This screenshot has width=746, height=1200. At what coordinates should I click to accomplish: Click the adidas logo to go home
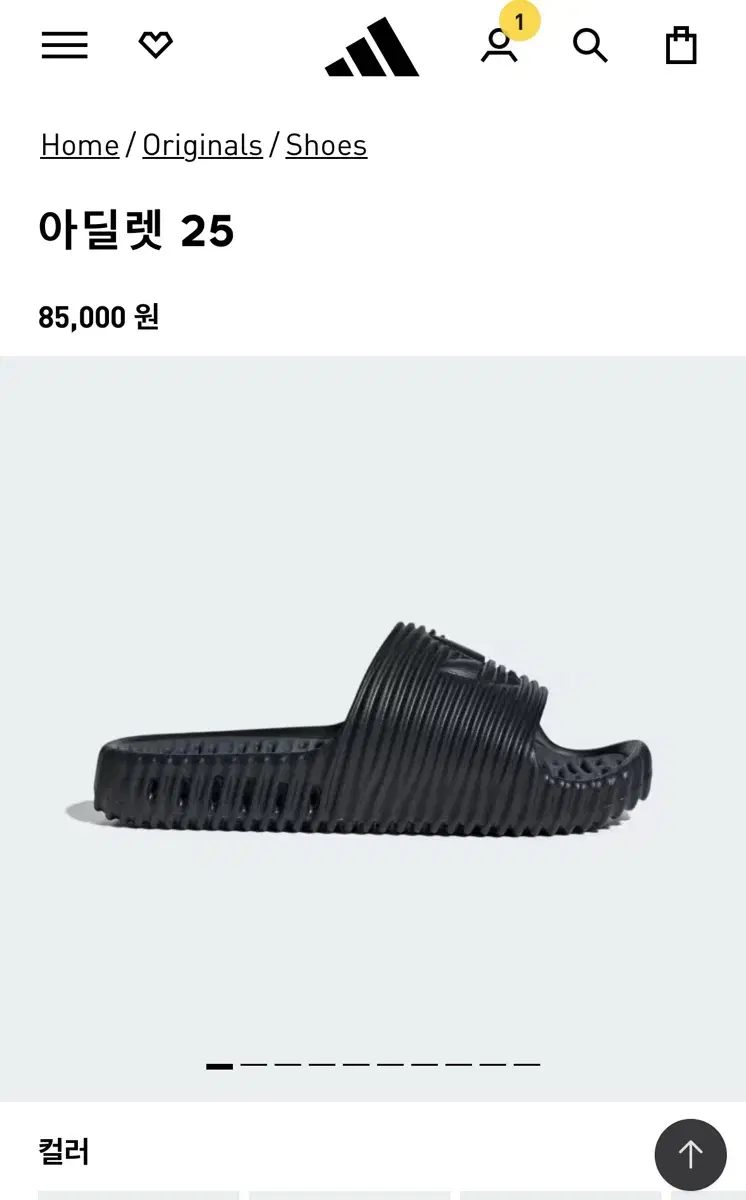coord(372,47)
